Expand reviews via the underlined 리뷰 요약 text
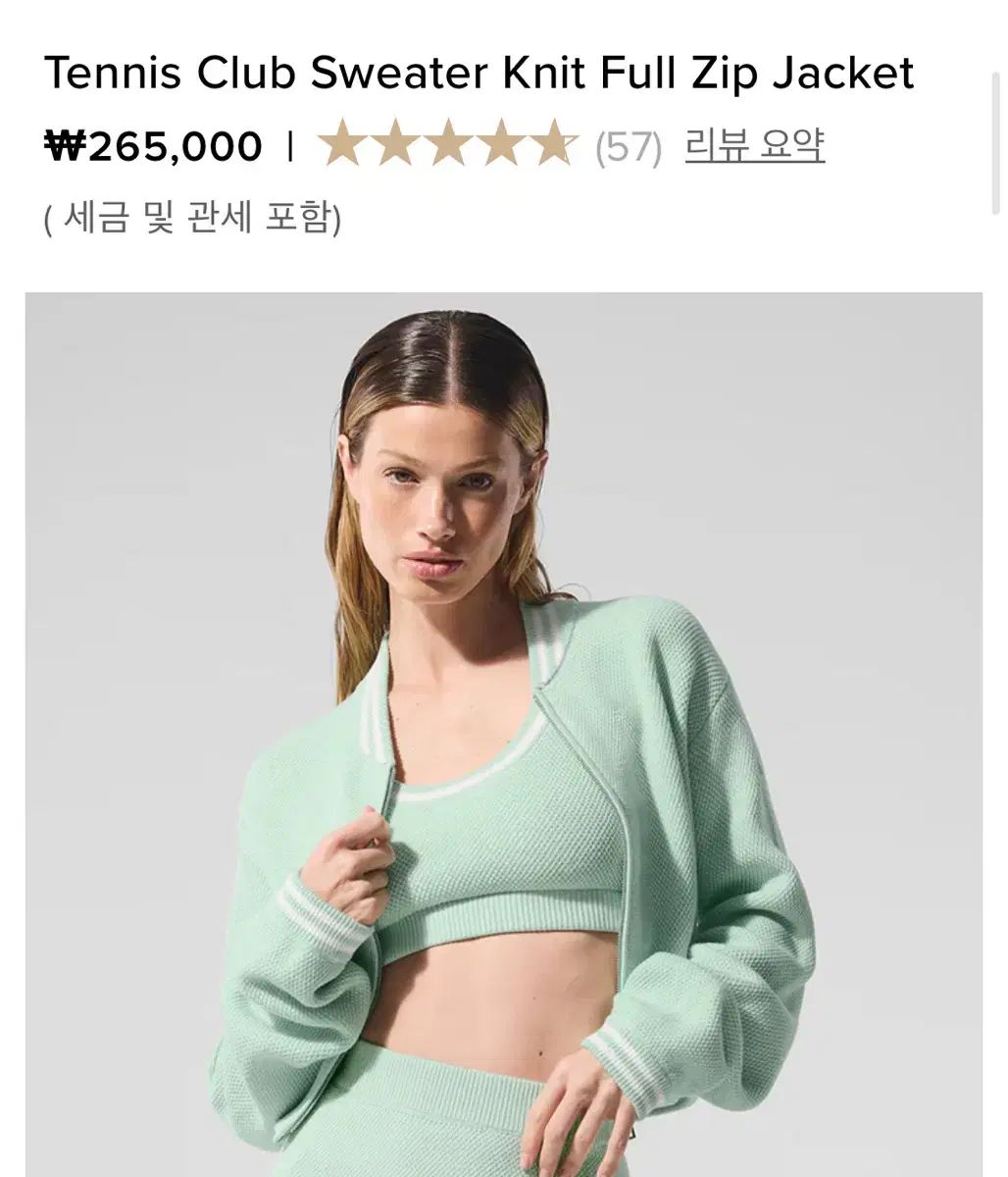The image size is (1008, 1177). click(755, 147)
